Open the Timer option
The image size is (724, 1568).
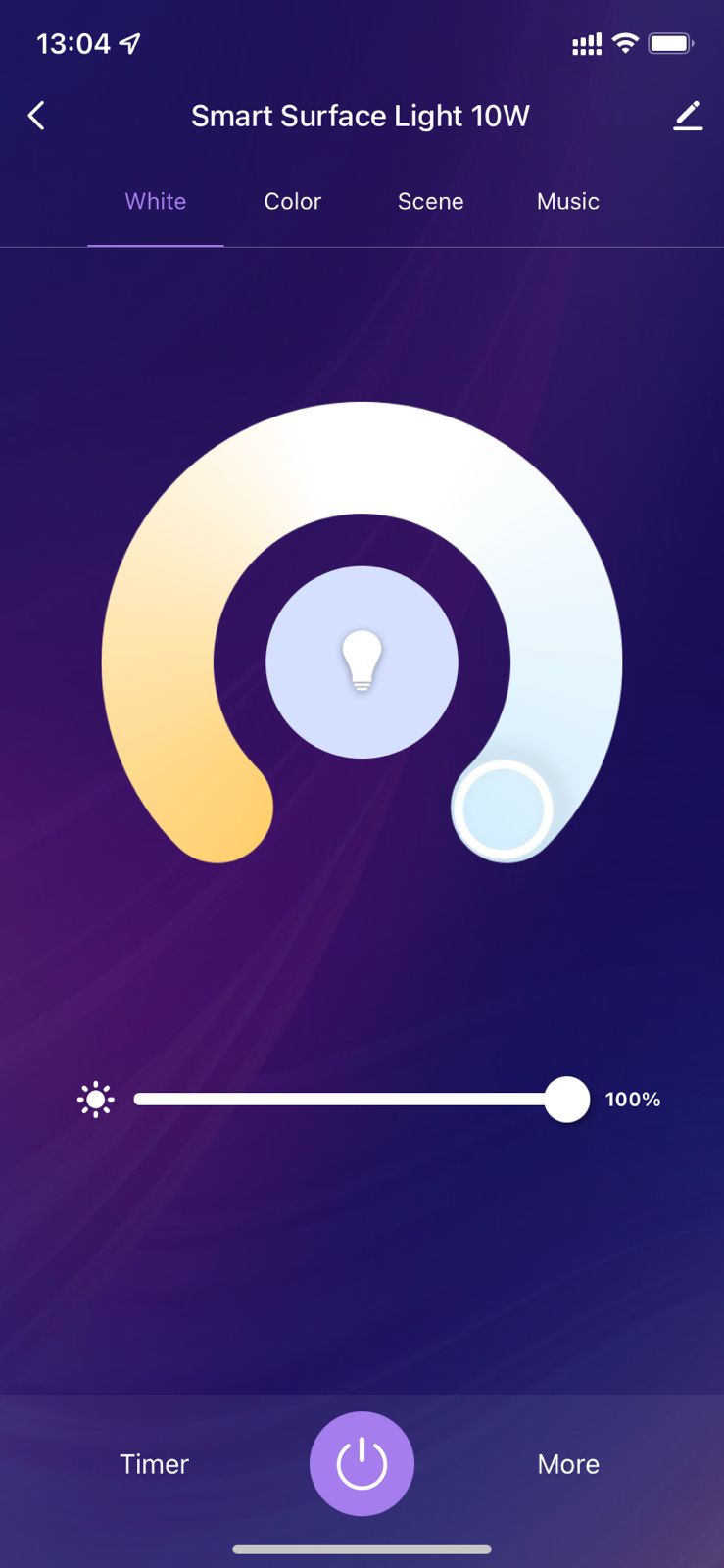click(x=155, y=1464)
